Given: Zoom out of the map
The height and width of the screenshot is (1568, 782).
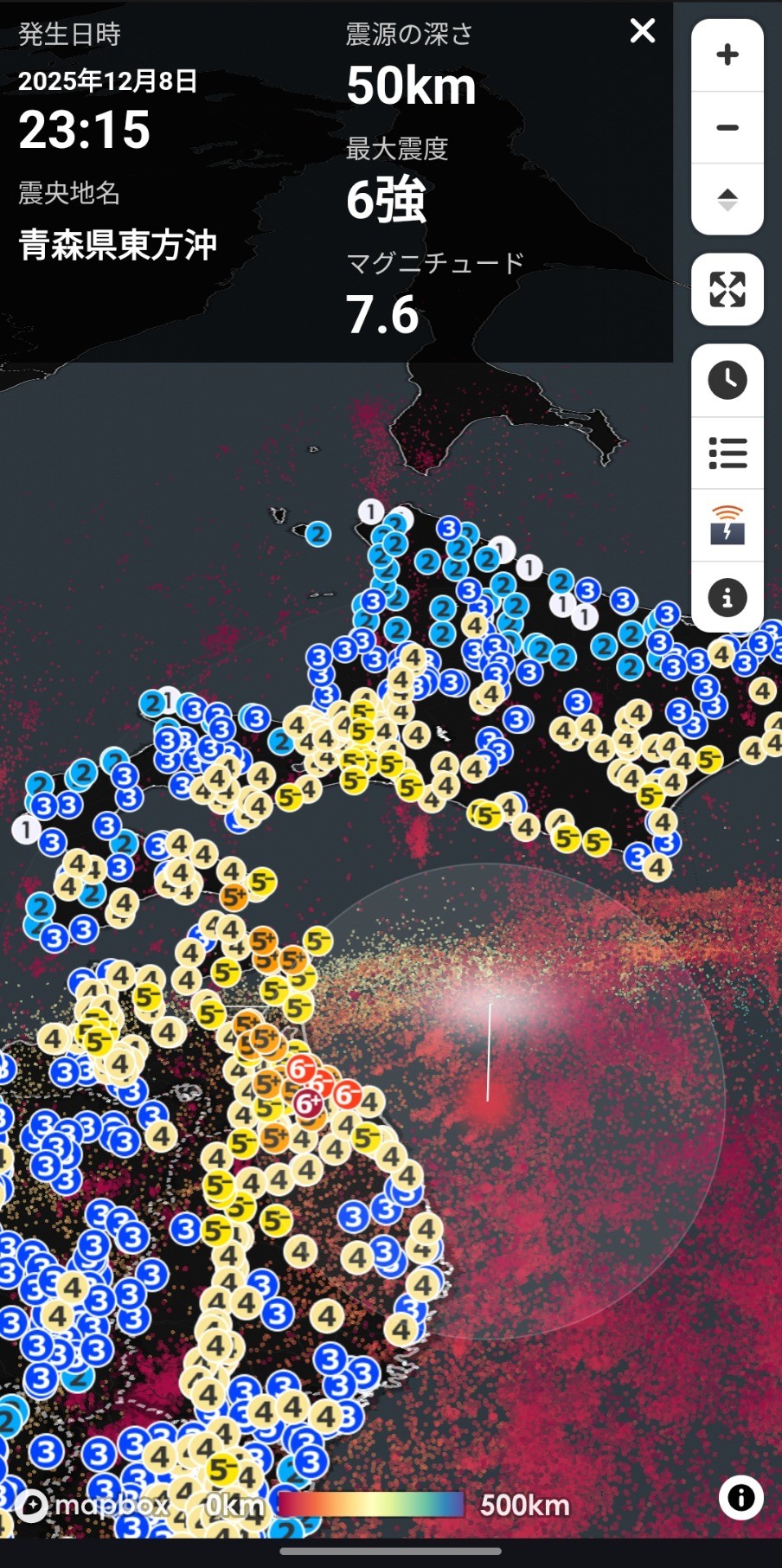Looking at the screenshot, I should click(728, 128).
